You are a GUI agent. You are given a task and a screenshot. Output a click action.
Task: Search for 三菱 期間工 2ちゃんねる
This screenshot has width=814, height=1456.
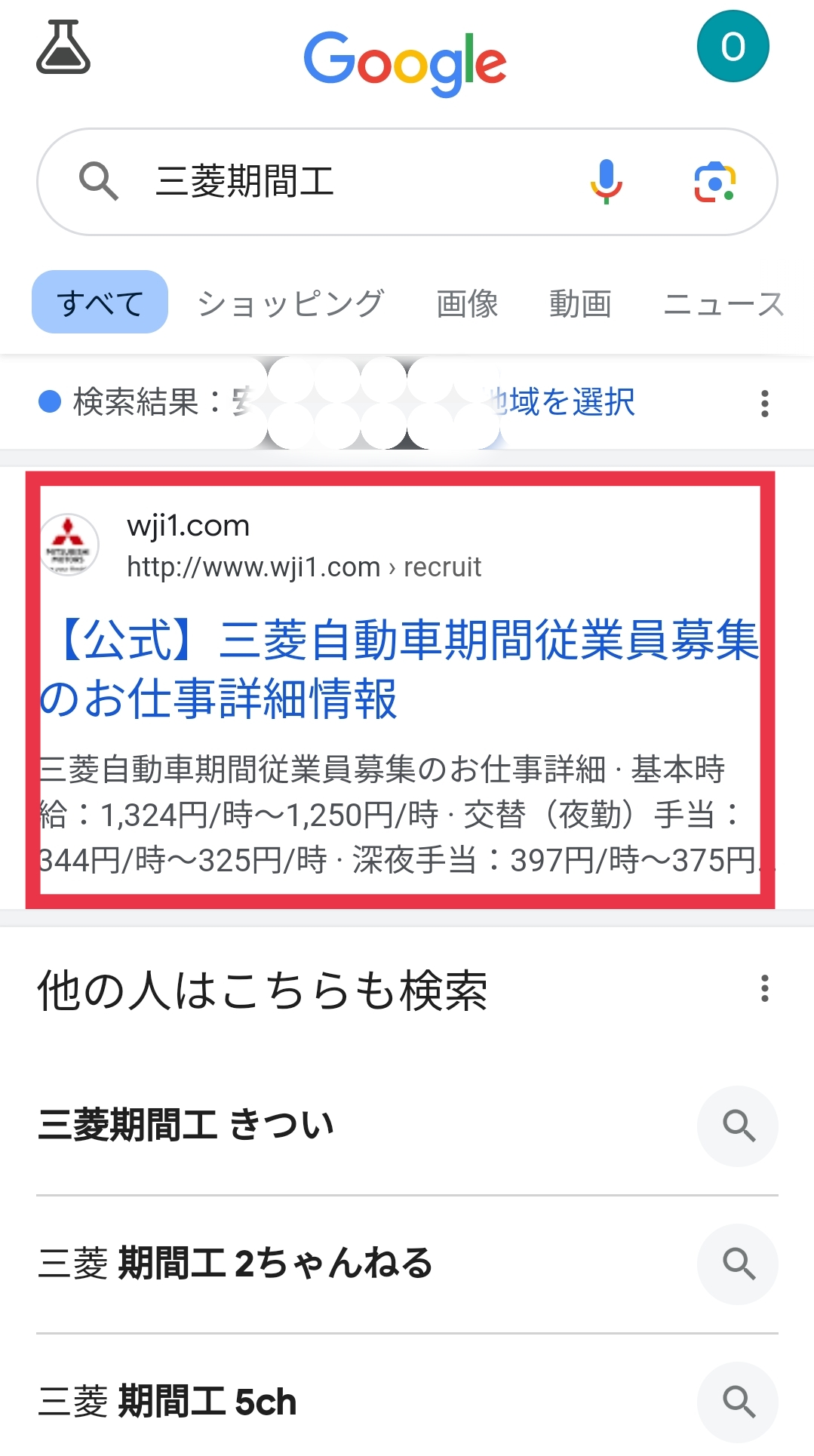(x=407, y=1264)
